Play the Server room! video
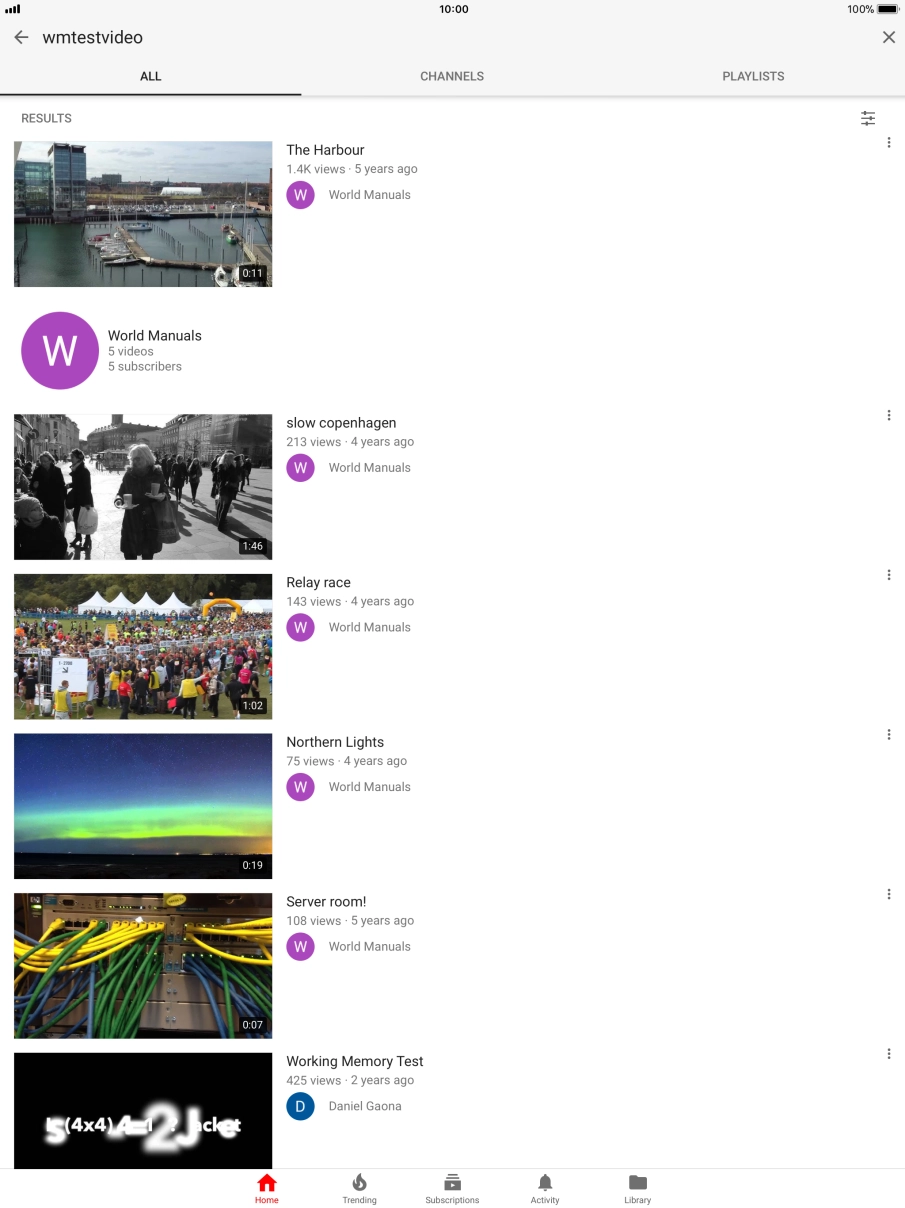 pyautogui.click(x=143, y=965)
